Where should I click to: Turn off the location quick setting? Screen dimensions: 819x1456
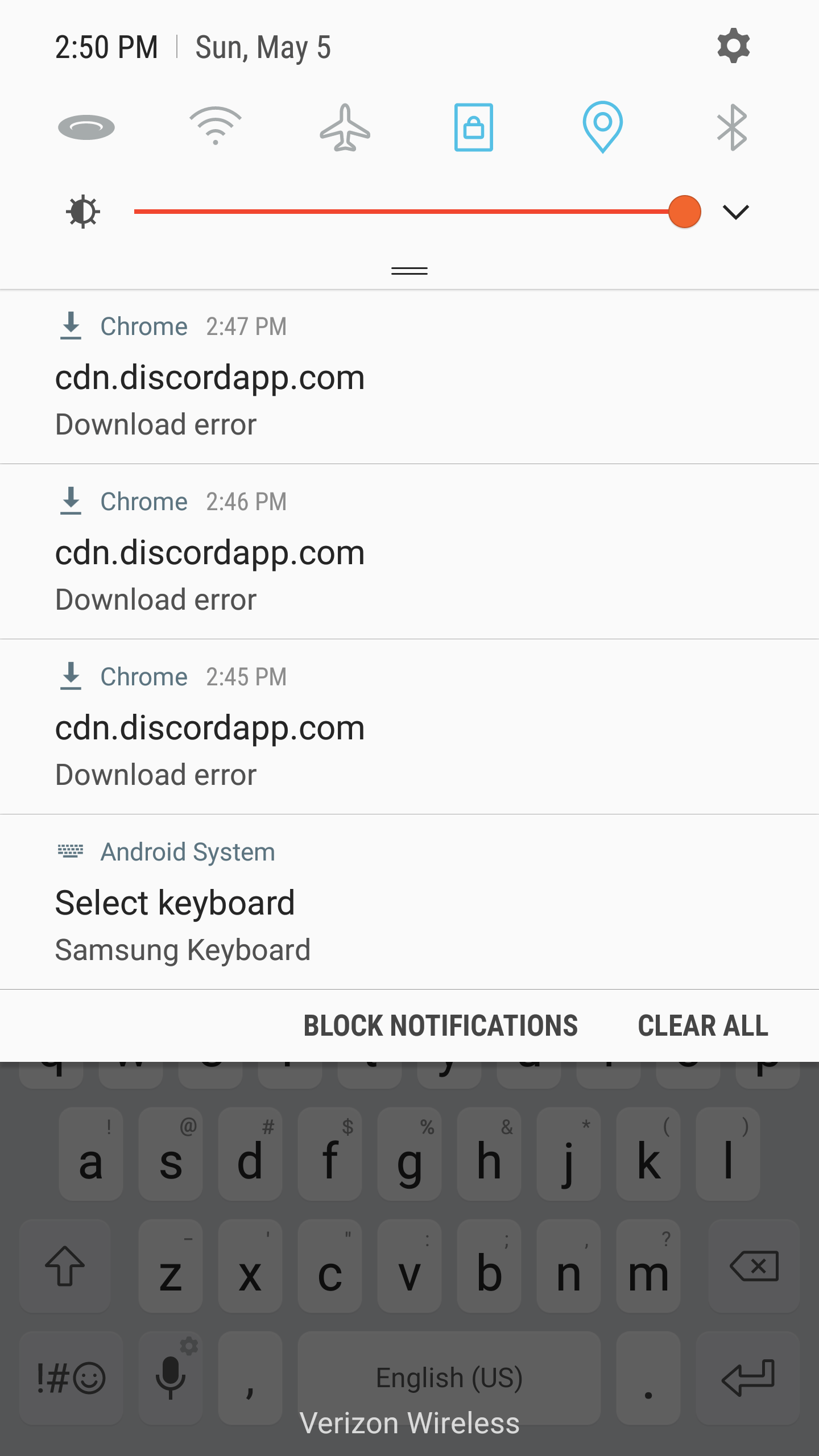click(602, 126)
